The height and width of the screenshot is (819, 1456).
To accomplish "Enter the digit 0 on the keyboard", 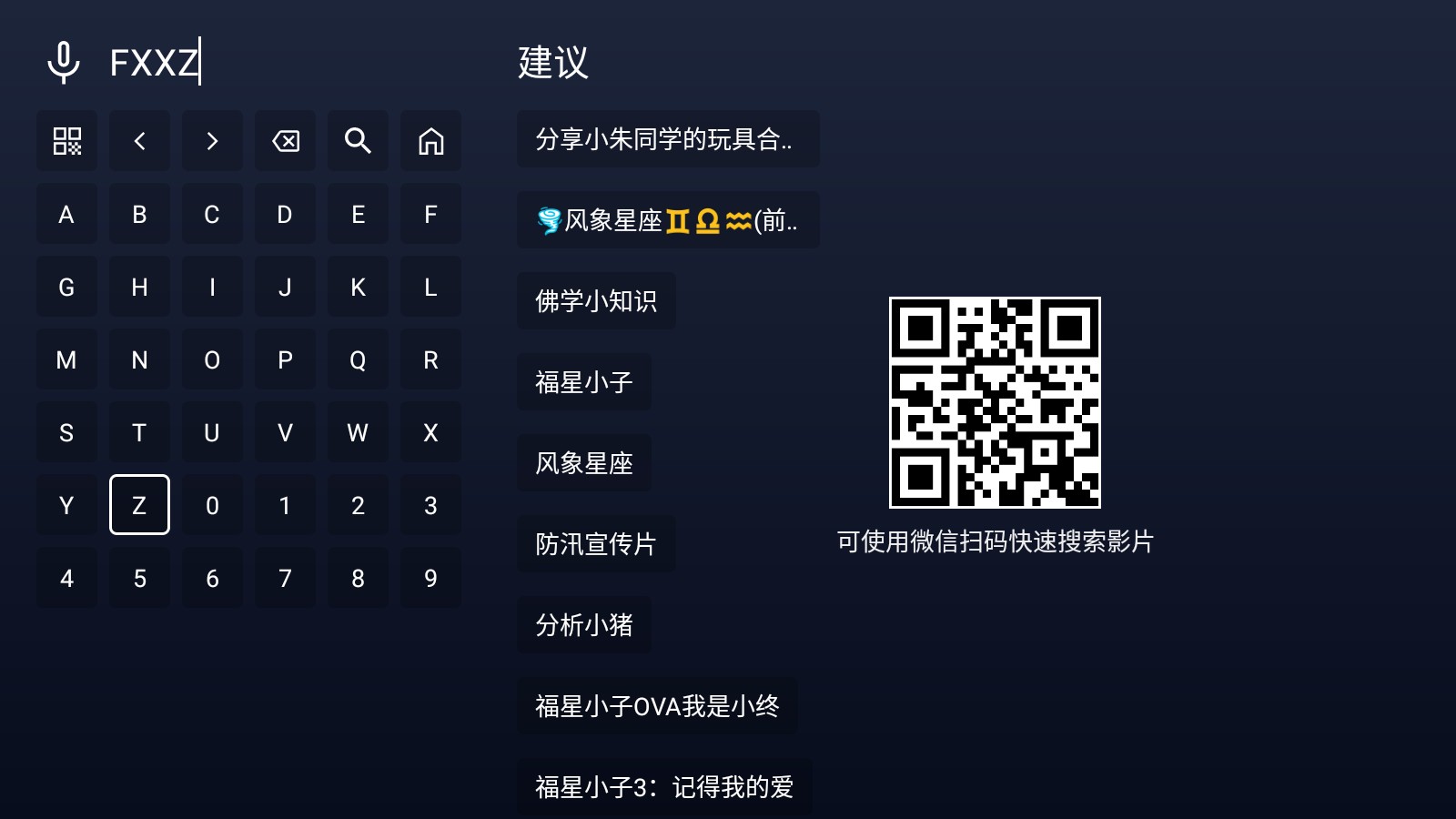I will 212,505.
